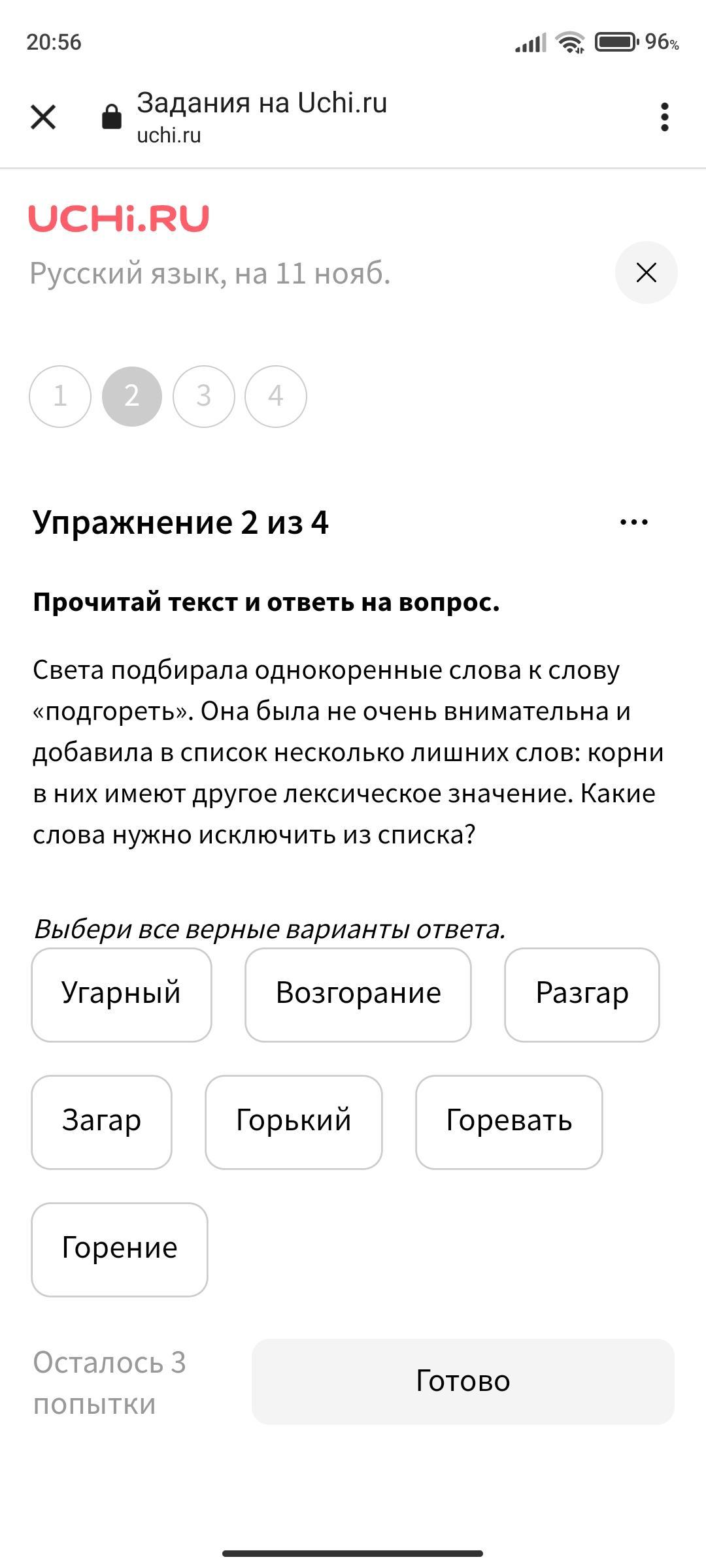Close the Russian language assignment
The height and width of the screenshot is (1568, 706).
[x=646, y=272]
